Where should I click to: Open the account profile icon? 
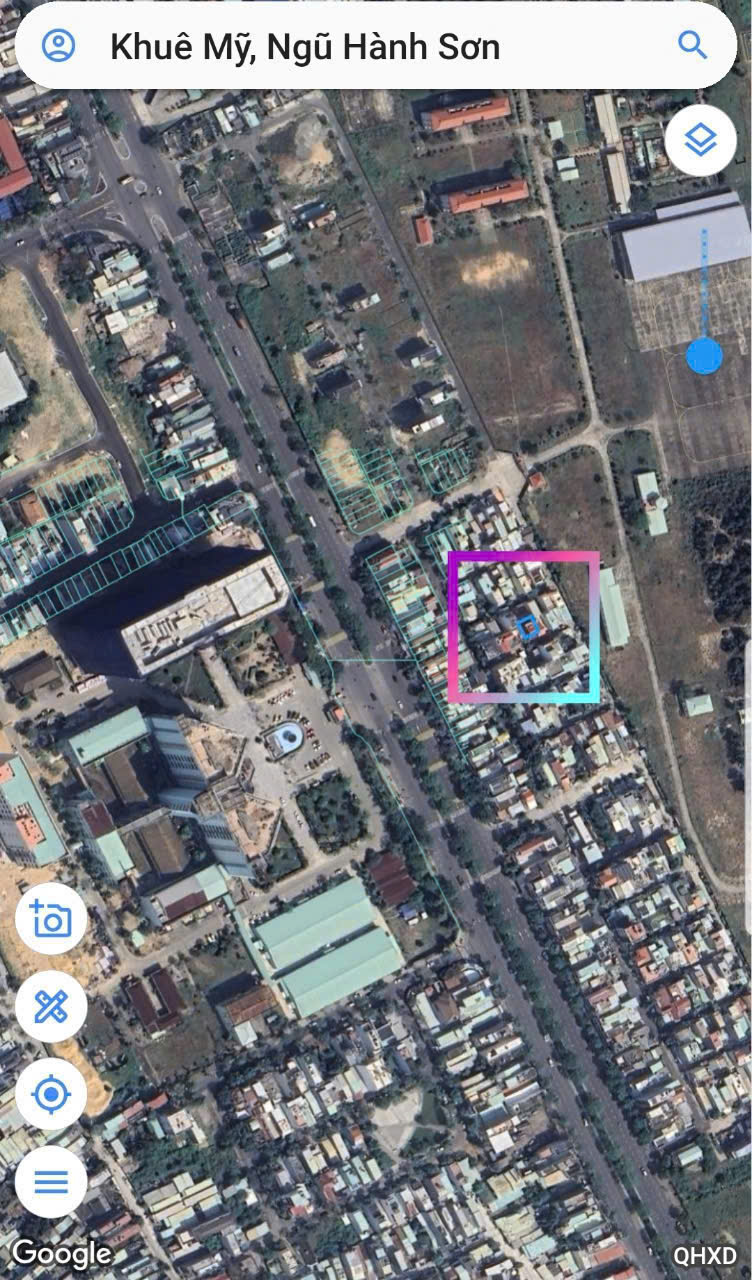[x=58, y=45]
